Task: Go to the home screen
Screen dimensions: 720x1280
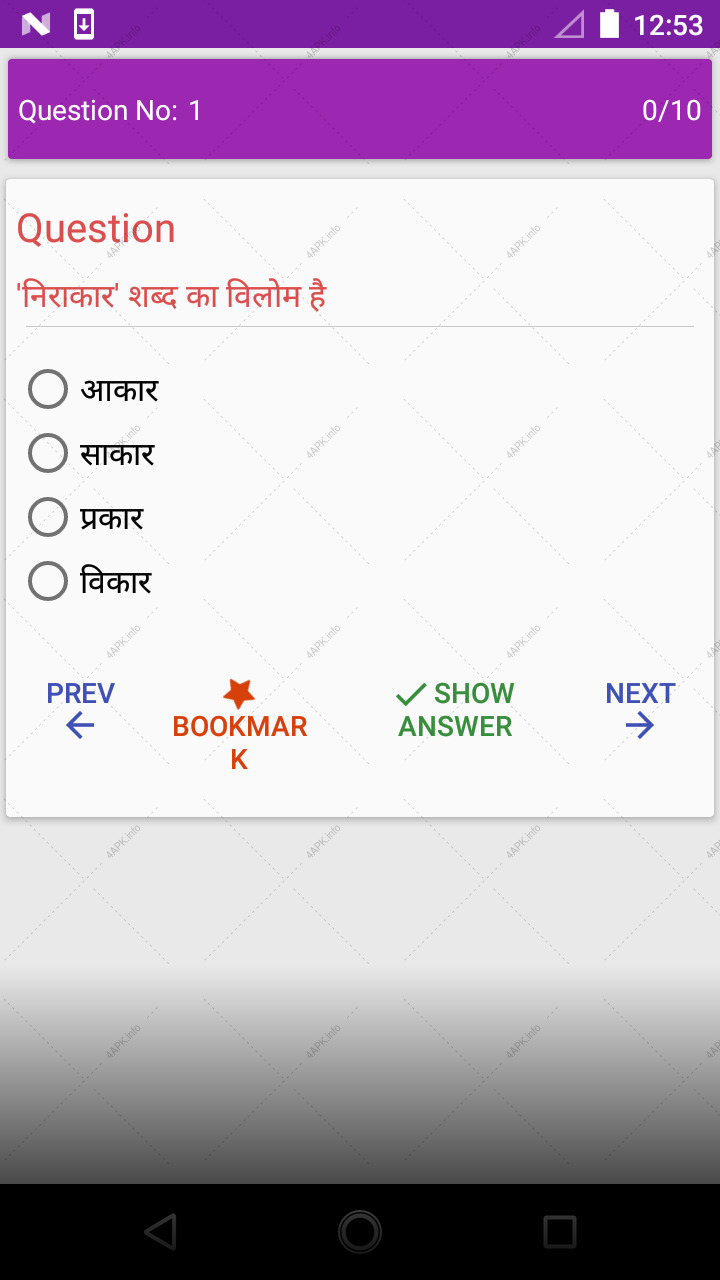Action: pyautogui.click(x=360, y=1232)
